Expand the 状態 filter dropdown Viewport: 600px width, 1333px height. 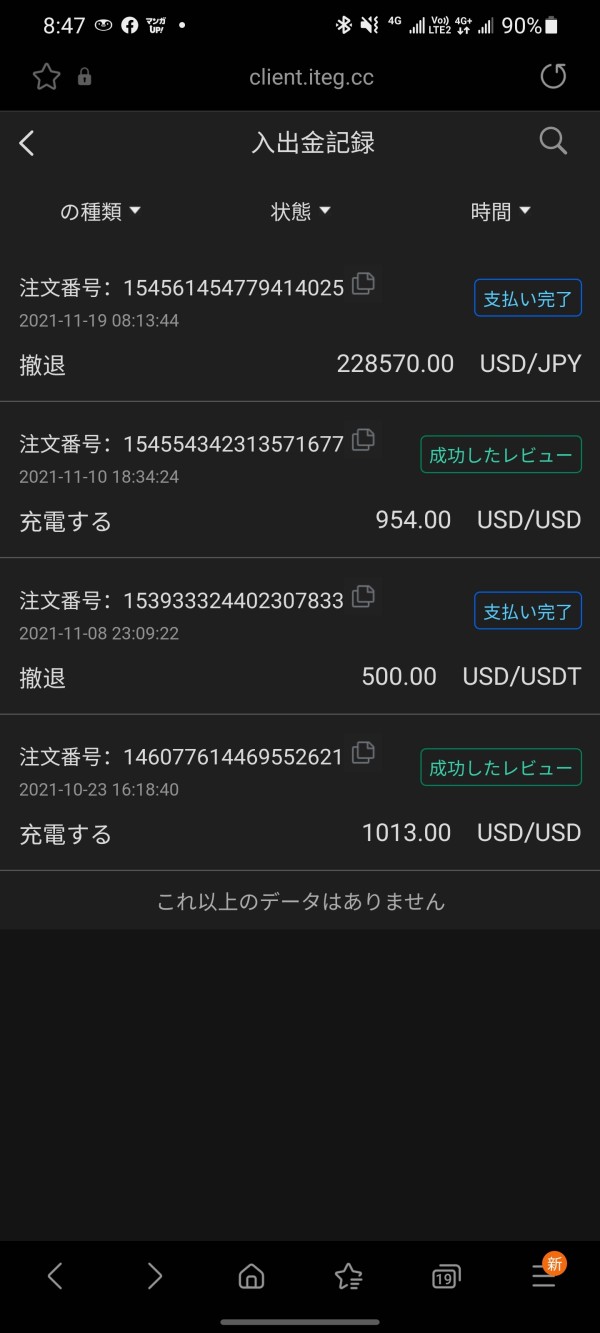(300, 211)
